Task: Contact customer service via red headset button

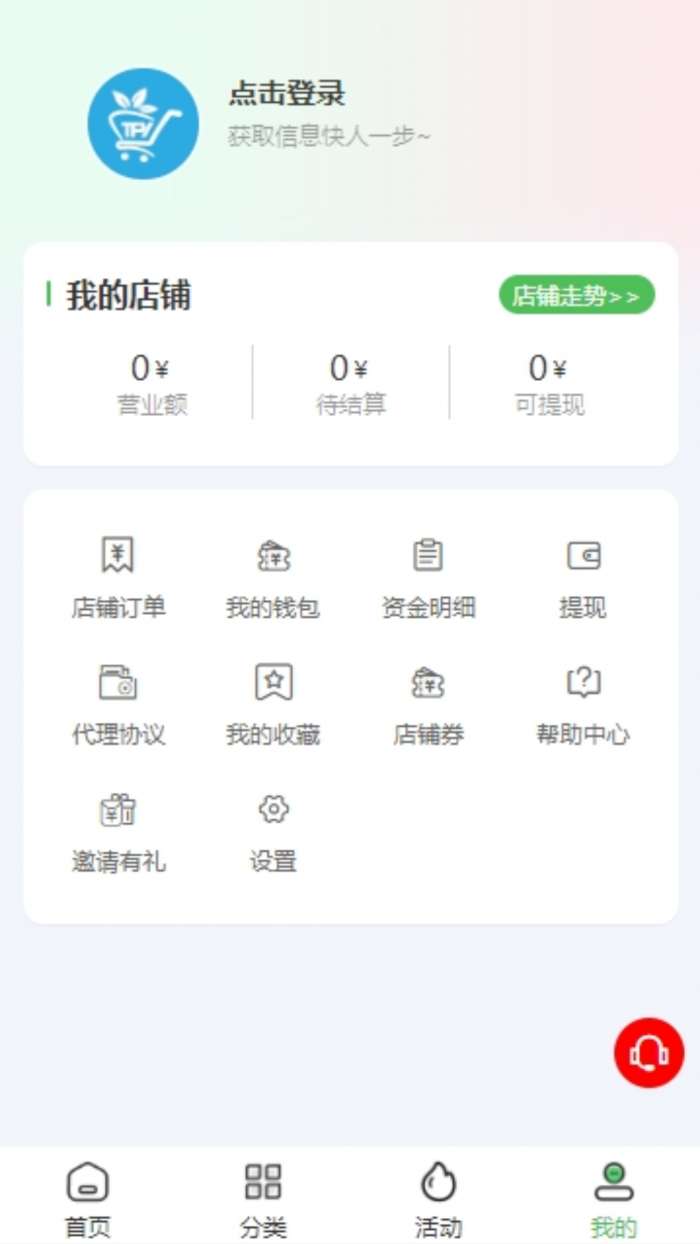Action: 649,1052
